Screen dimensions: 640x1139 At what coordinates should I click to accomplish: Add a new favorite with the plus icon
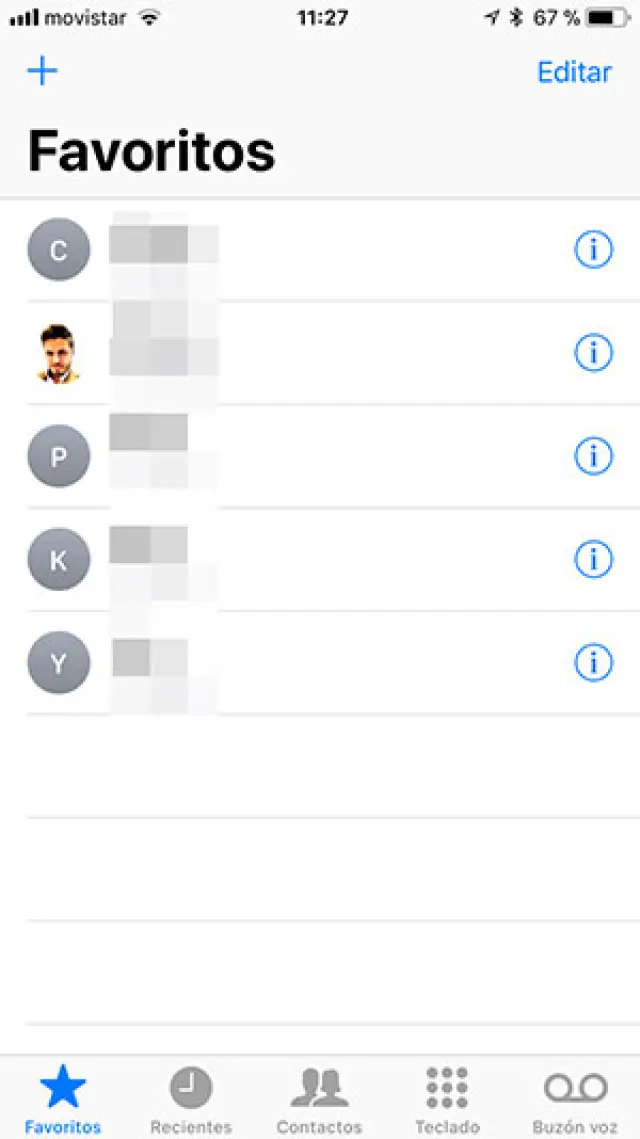coord(42,71)
